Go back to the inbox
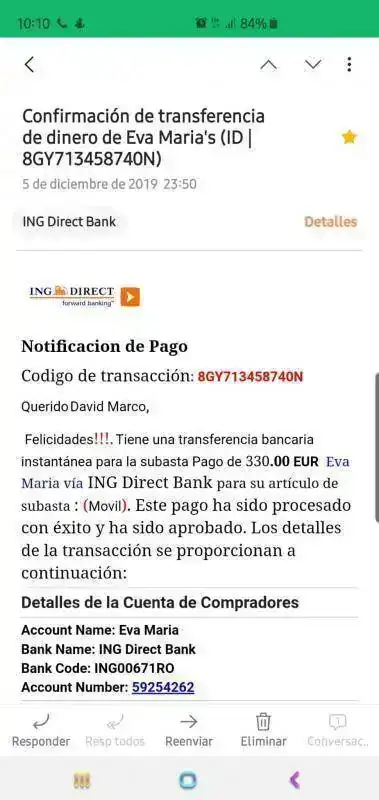The width and height of the screenshot is (379, 800). pos(30,64)
